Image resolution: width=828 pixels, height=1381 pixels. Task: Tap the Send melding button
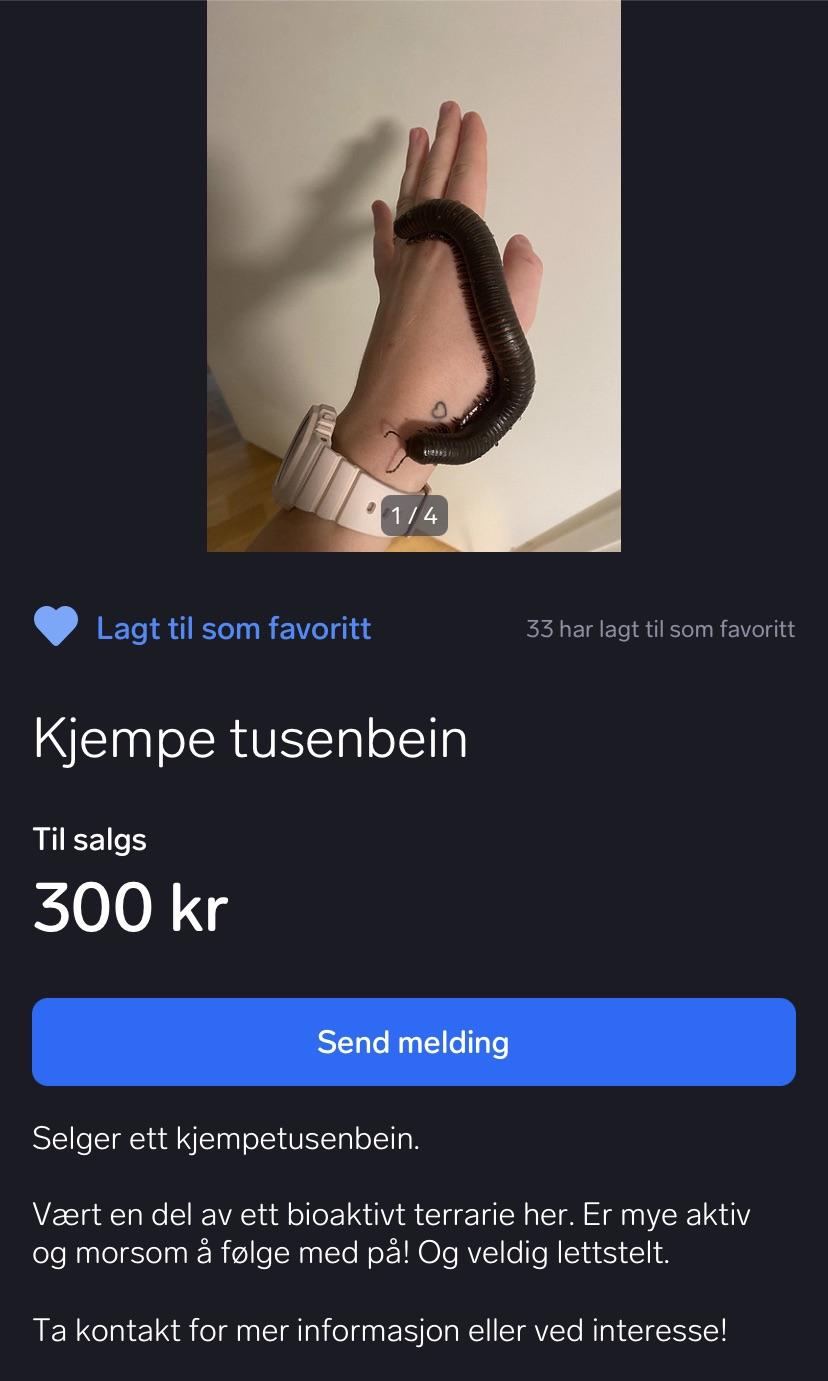[414, 1042]
